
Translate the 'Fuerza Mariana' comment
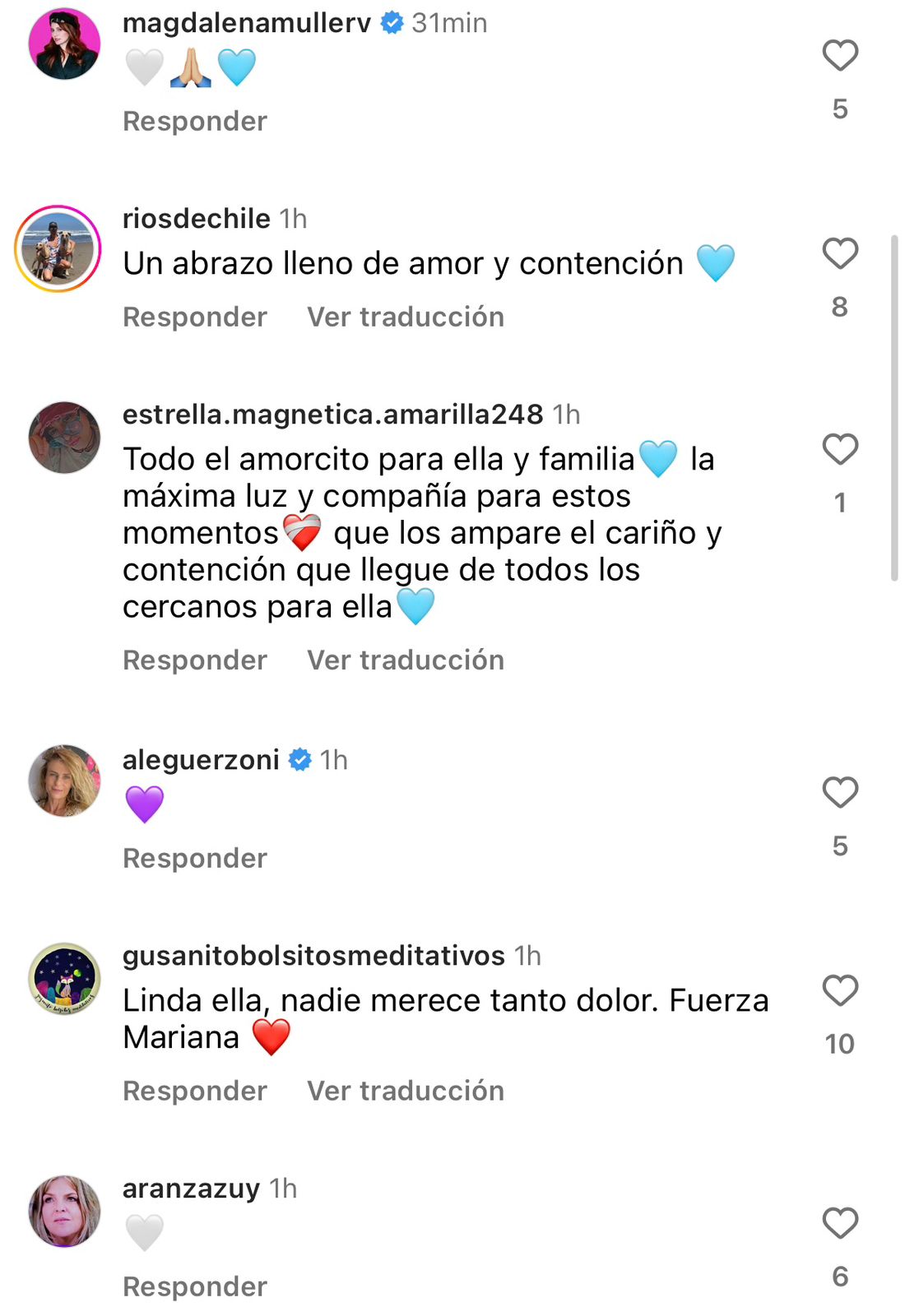tap(406, 1091)
